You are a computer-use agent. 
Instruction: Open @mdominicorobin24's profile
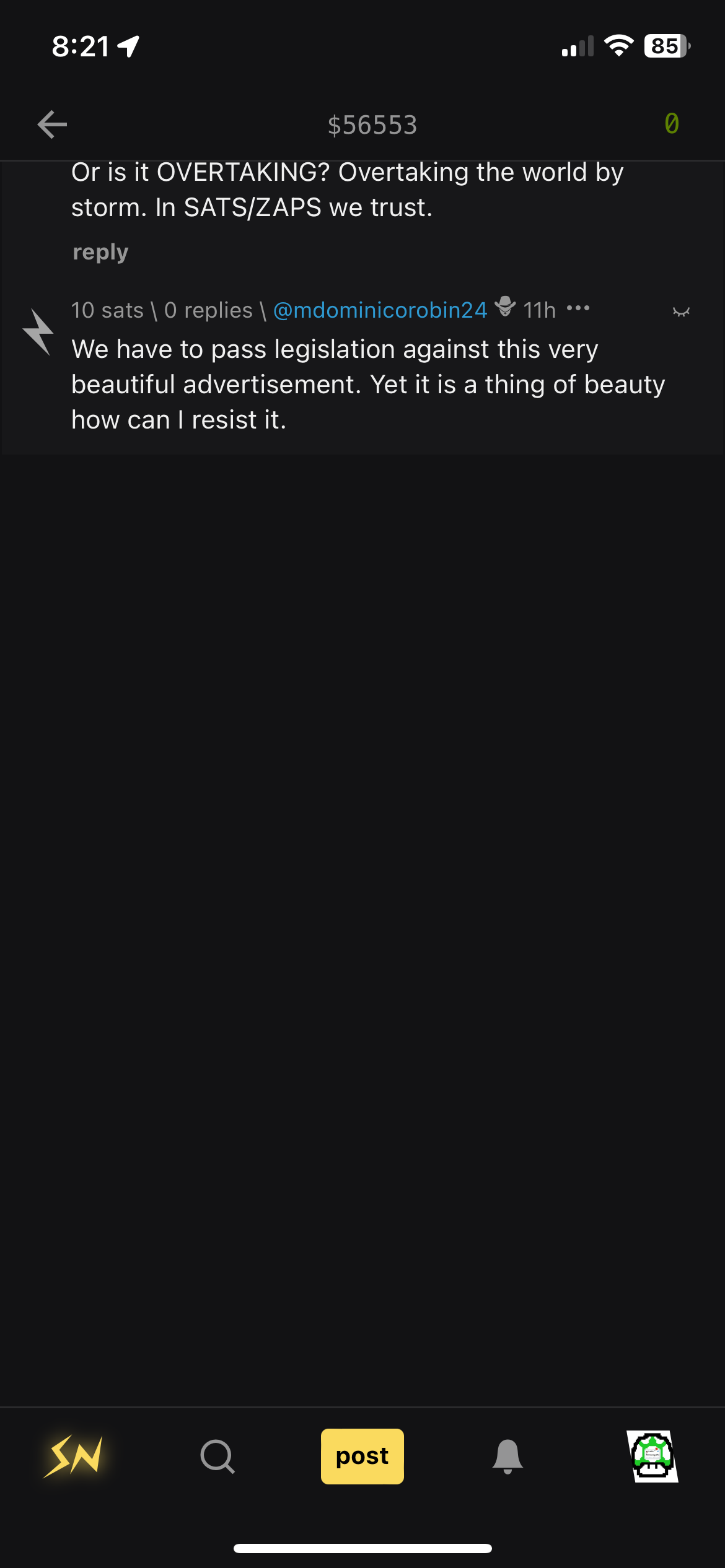pyautogui.click(x=380, y=310)
